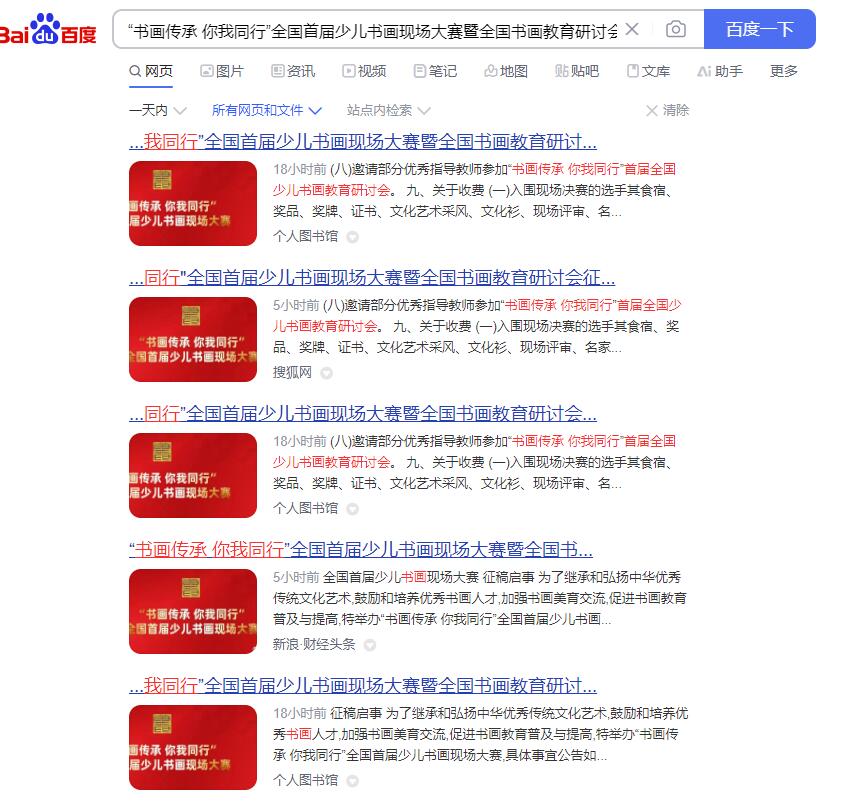Open the 新浪·财经头条 result title link
The height and width of the screenshot is (803, 844).
click(361, 549)
